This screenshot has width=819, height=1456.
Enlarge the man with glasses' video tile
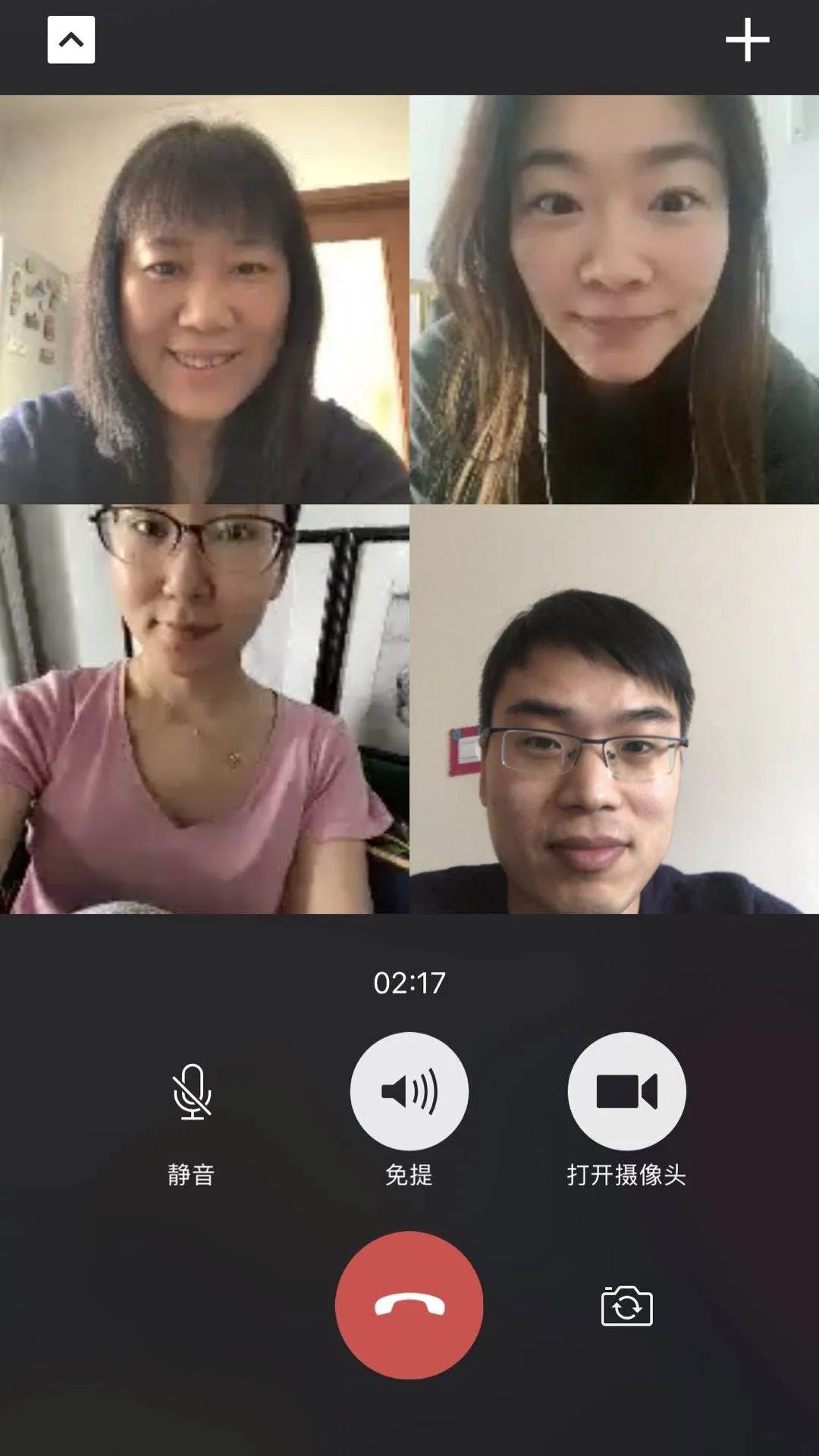[x=614, y=709]
